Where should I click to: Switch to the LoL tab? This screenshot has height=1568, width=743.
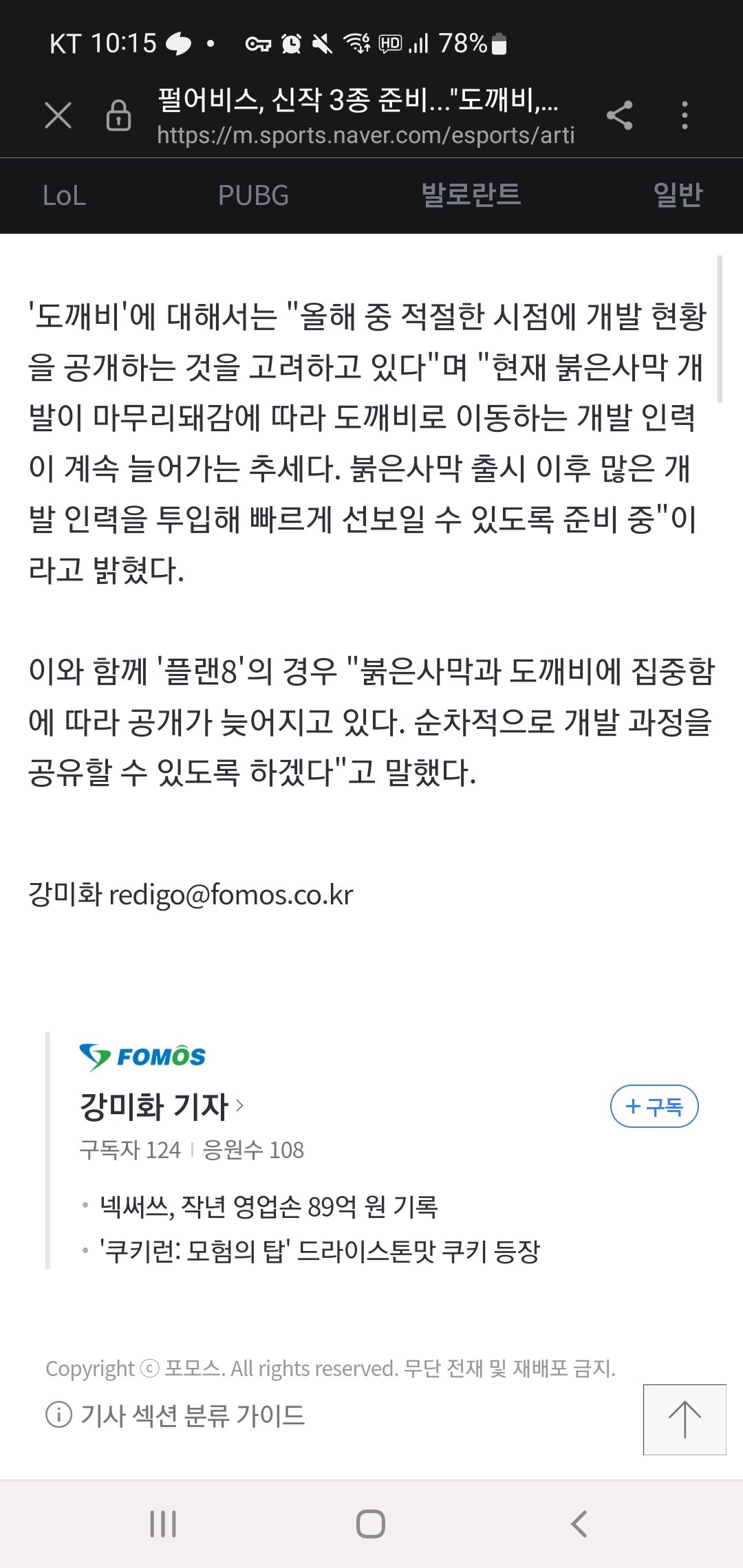(64, 196)
